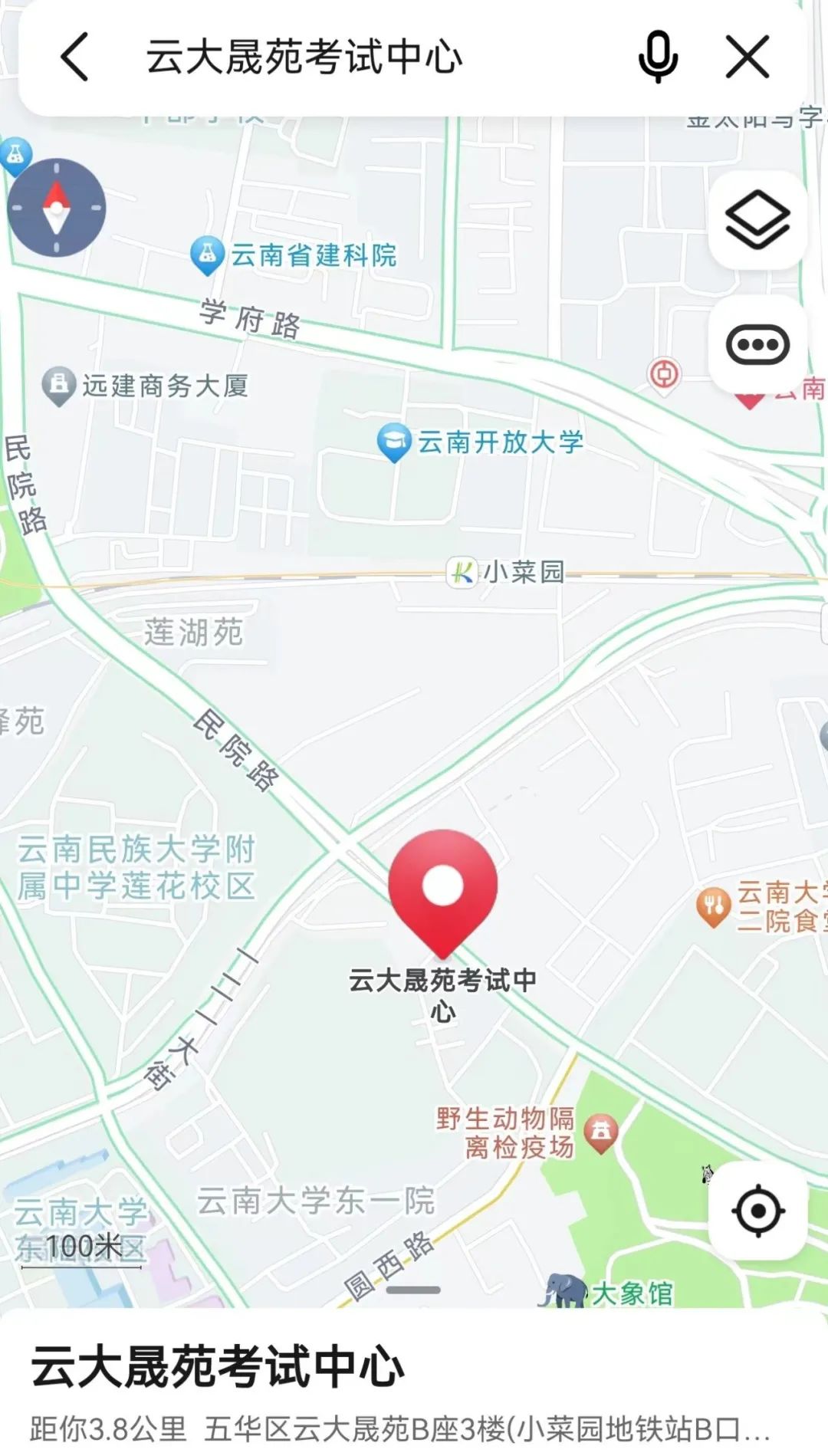828x1456 pixels.
Task: Select the 云南省建科院 place marker
Action: pyautogui.click(x=208, y=255)
